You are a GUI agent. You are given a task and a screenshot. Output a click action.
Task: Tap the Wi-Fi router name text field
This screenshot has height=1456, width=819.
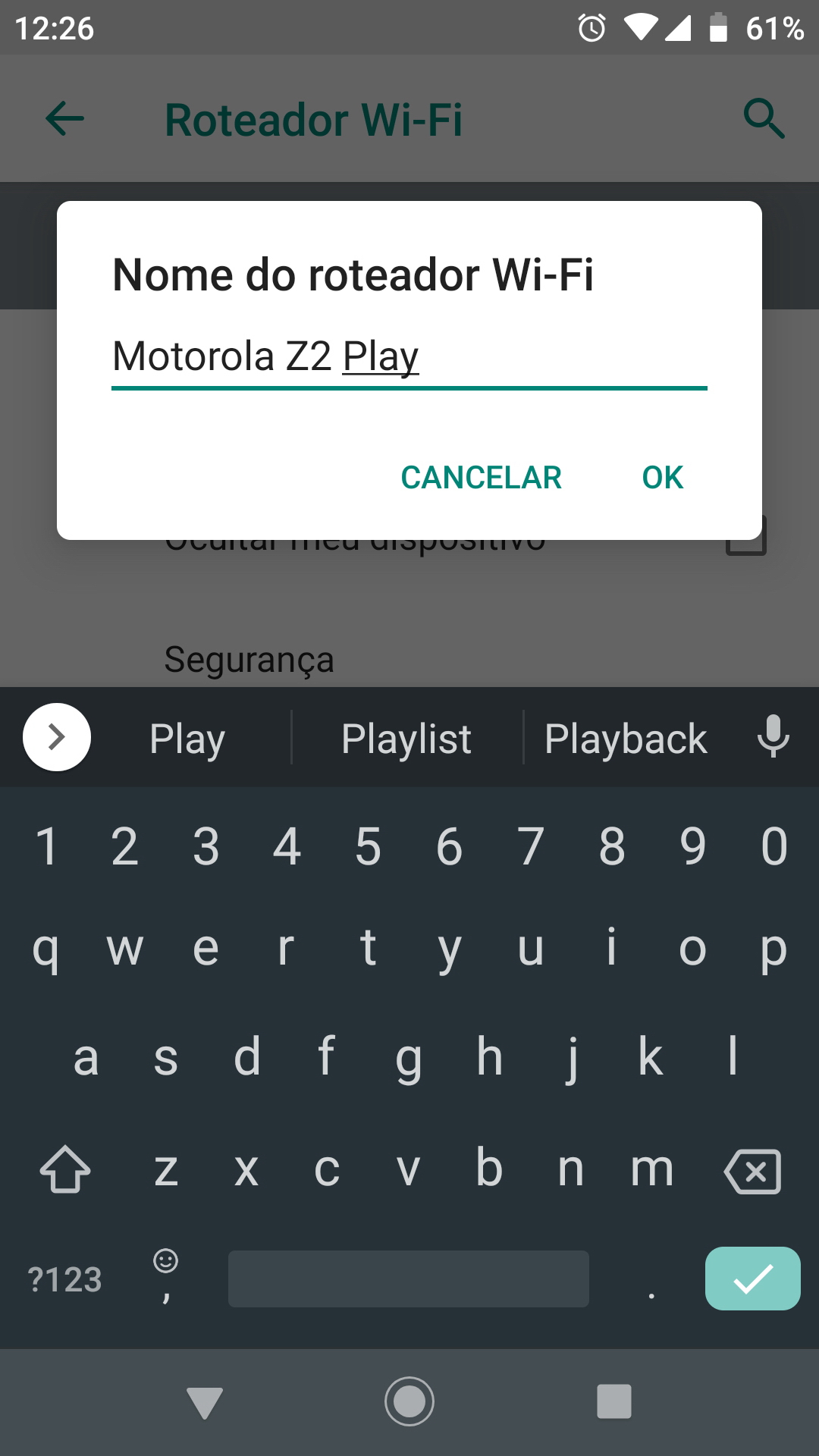(408, 356)
